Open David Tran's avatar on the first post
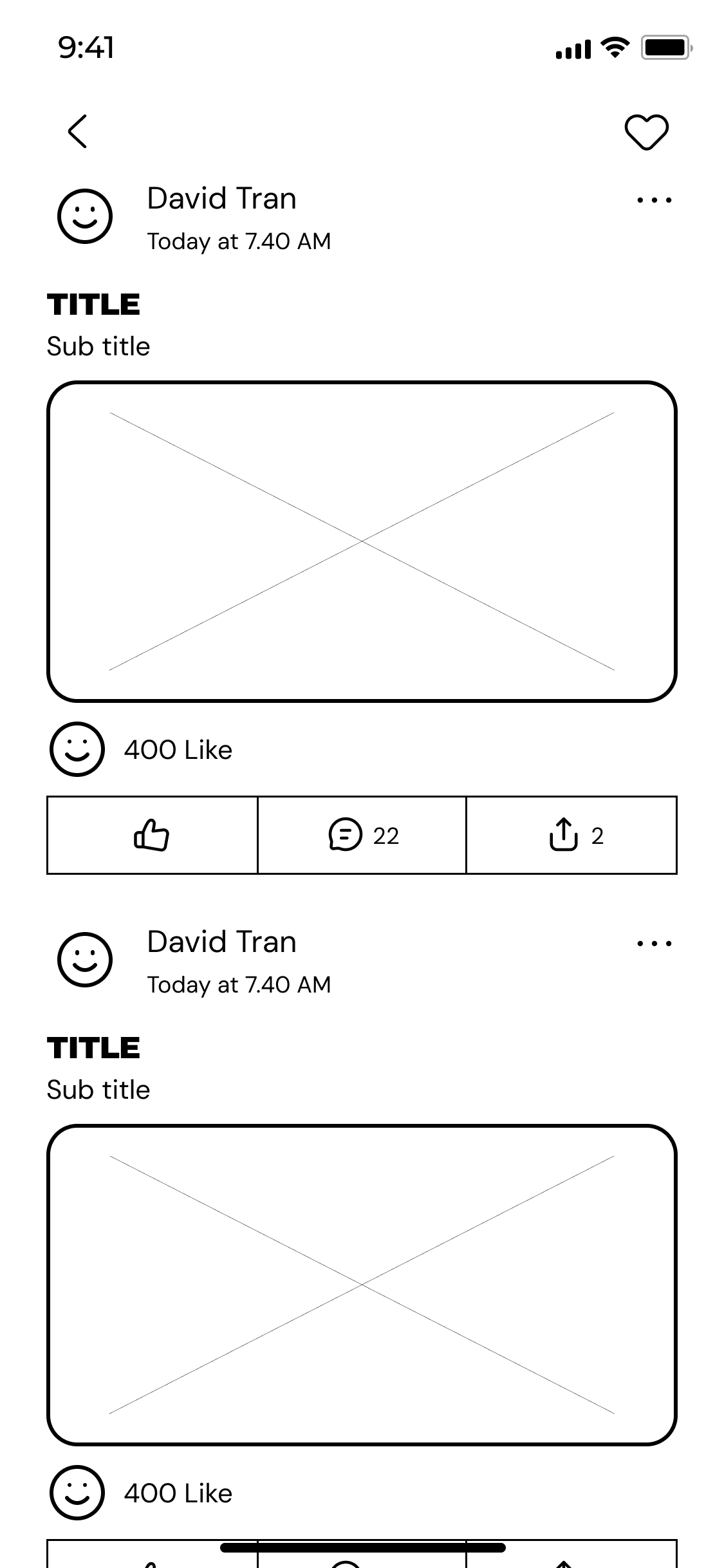 85,216
